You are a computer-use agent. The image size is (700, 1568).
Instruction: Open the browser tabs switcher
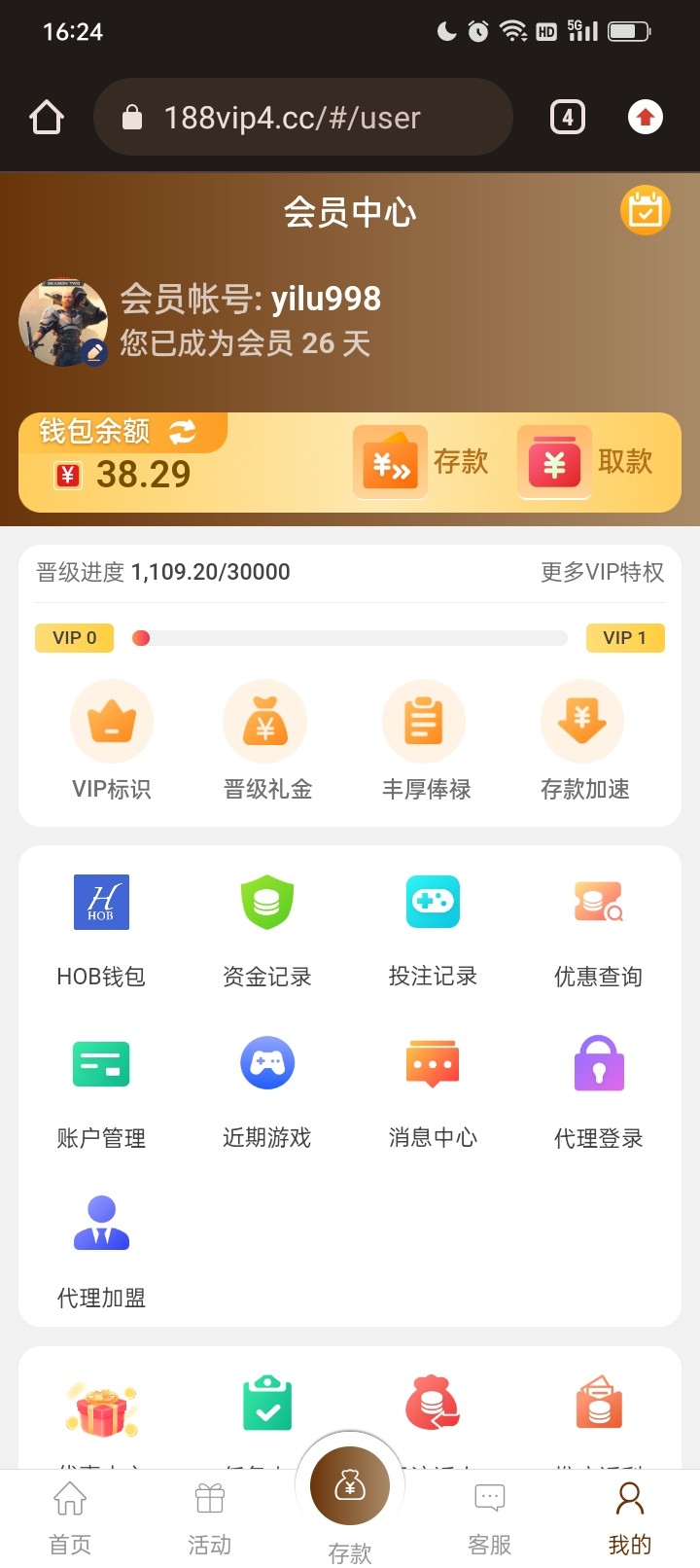pos(568,118)
